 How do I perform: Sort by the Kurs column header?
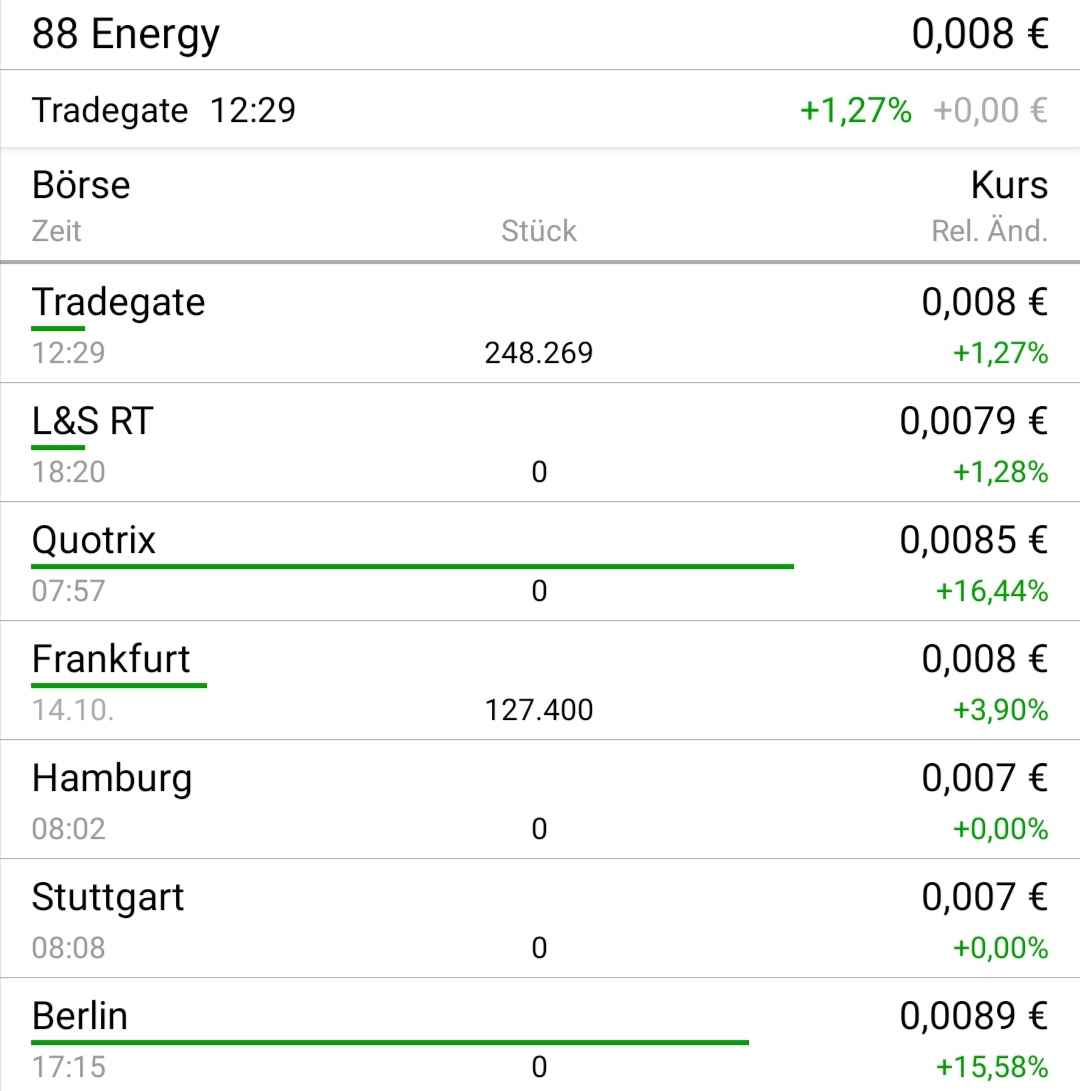(x=1010, y=185)
